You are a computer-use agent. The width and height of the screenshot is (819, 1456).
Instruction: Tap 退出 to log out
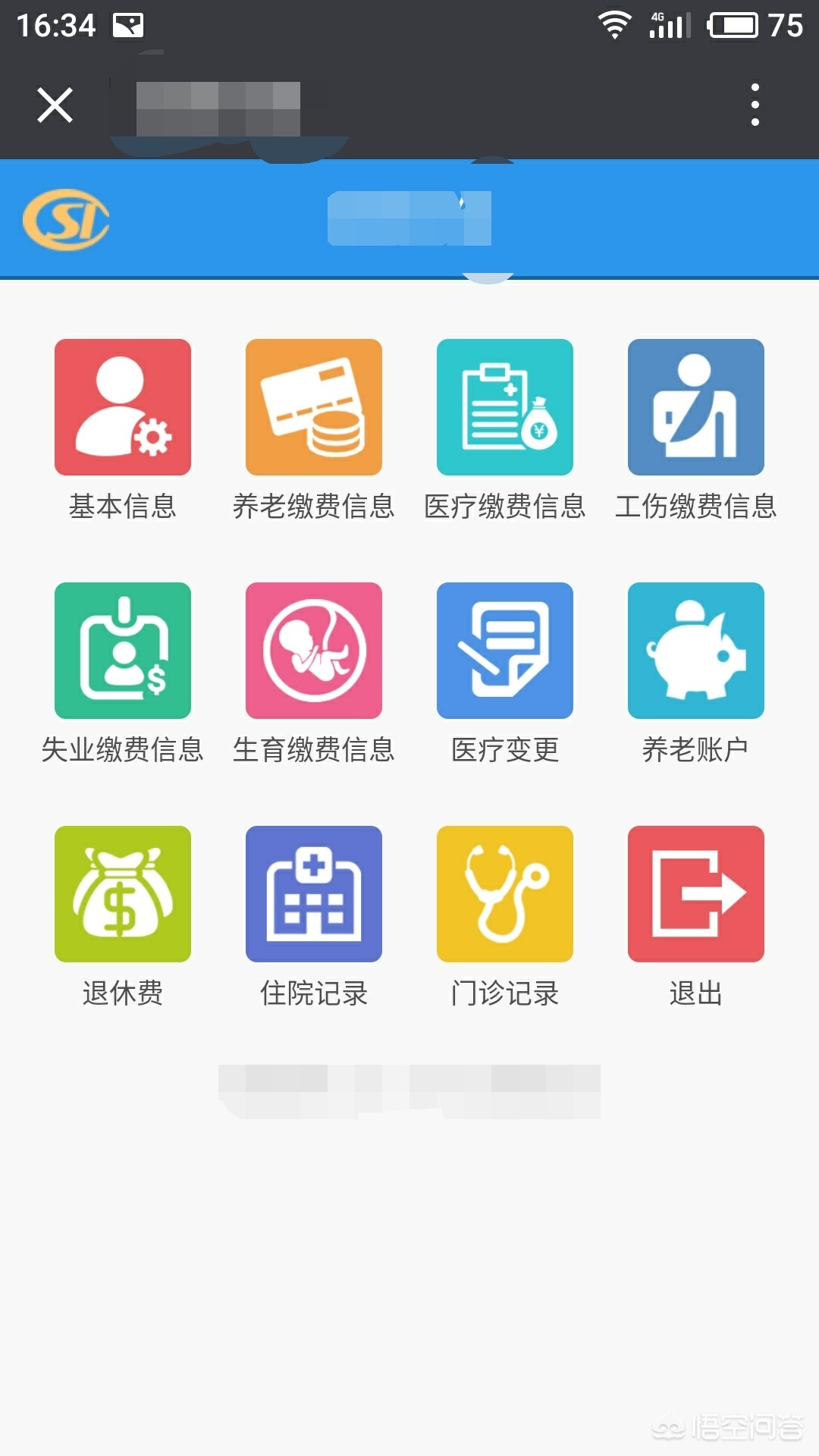[696, 894]
